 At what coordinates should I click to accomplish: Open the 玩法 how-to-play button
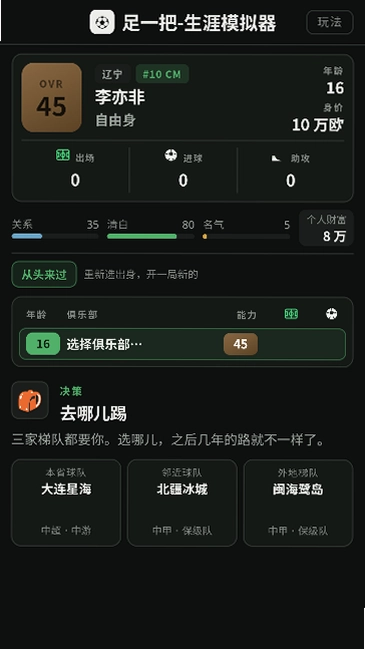click(330, 22)
